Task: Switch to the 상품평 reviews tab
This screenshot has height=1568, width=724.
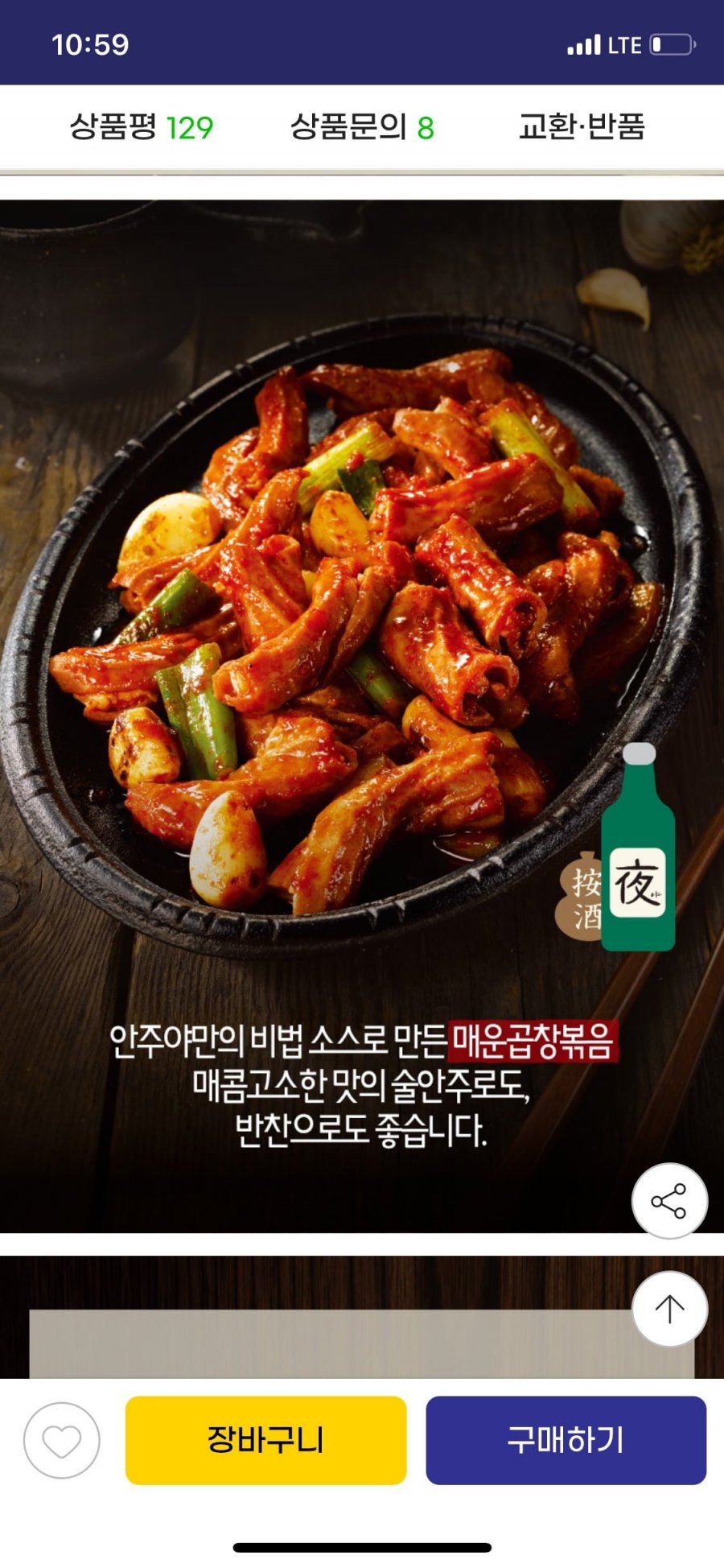Action: pyautogui.click(x=141, y=127)
